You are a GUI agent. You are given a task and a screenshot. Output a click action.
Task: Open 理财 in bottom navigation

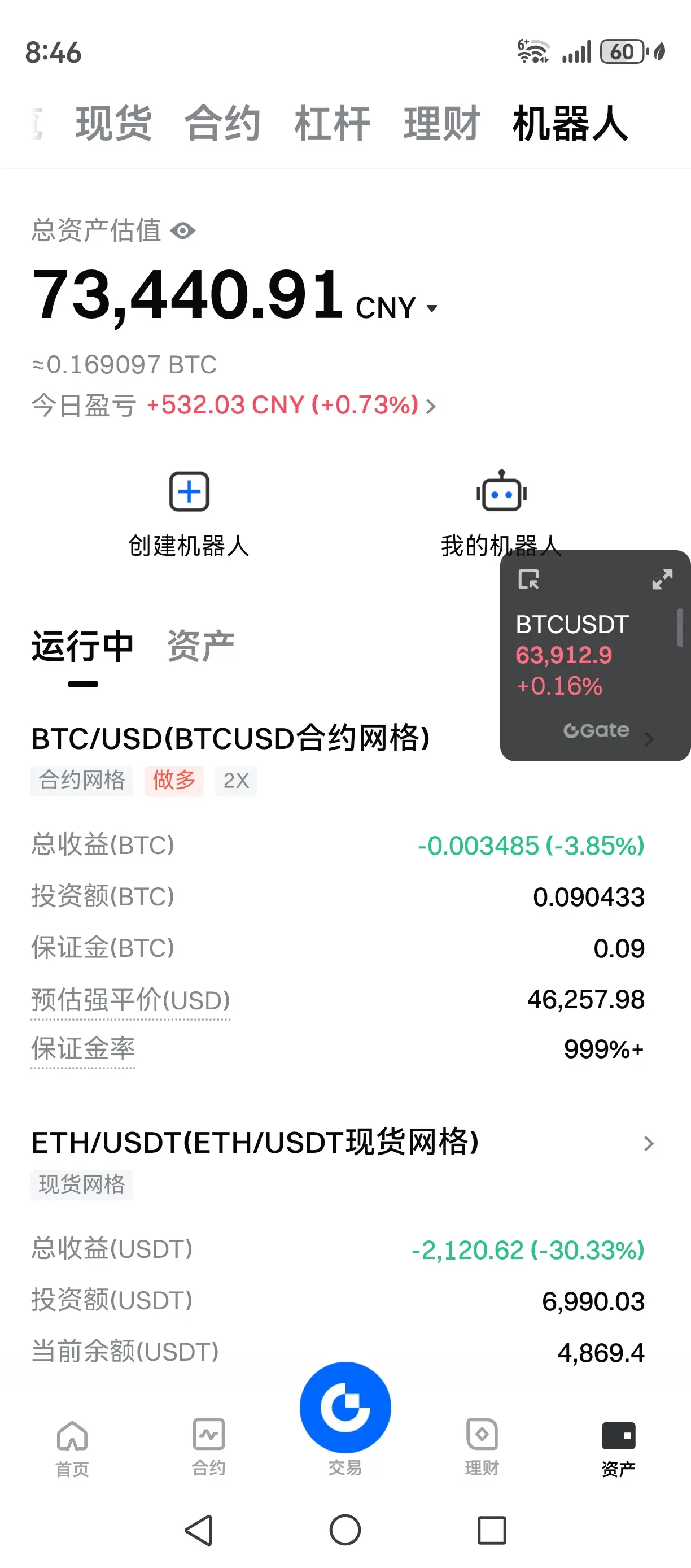(x=482, y=1449)
